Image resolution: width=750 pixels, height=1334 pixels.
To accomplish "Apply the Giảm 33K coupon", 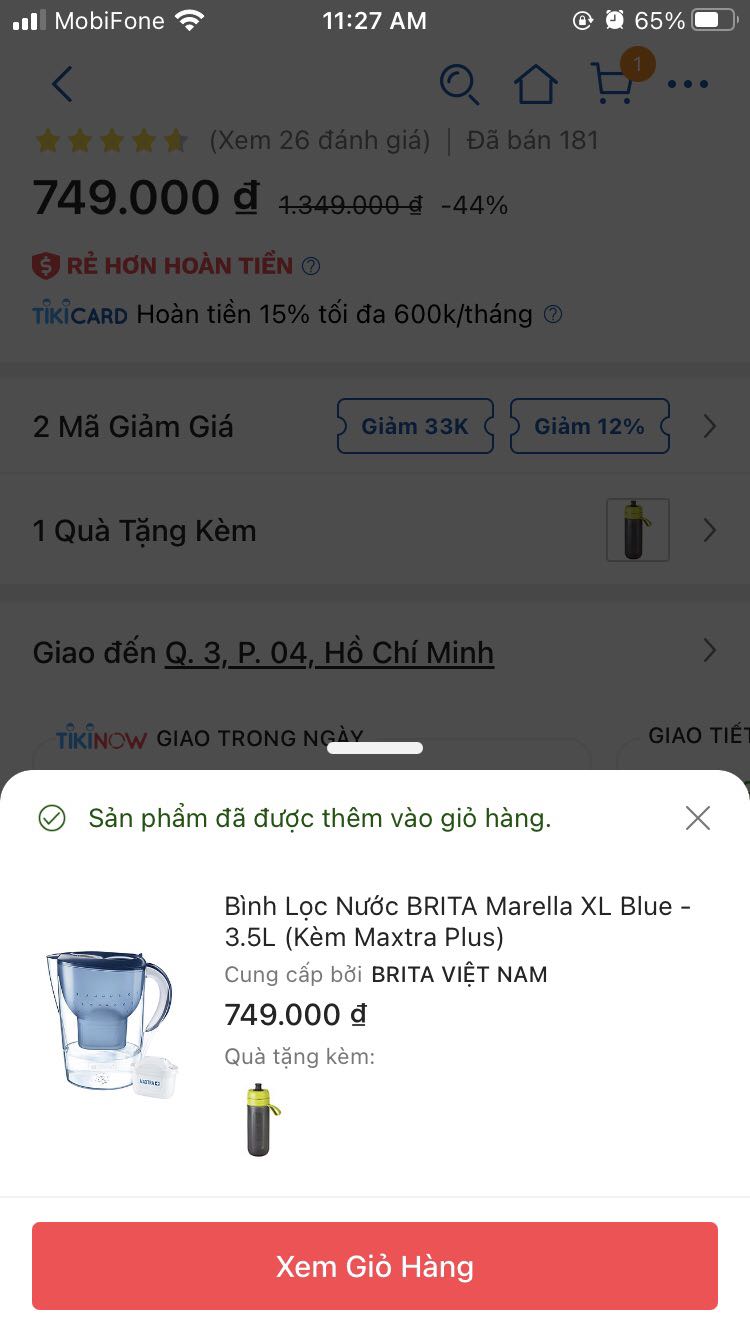I will (x=414, y=426).
